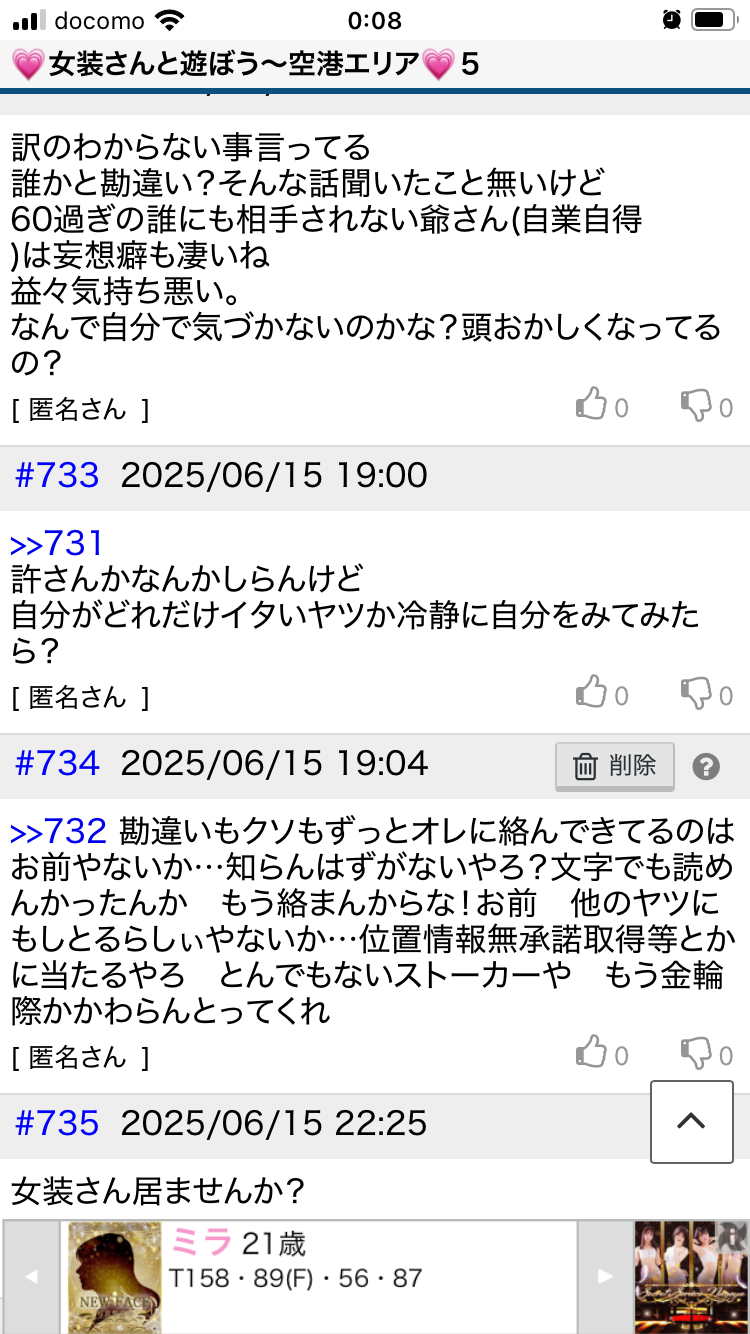Open the ミラ 21歳 ad banner
Viewport: 750px width, 1334px height.
[319, 1277]
